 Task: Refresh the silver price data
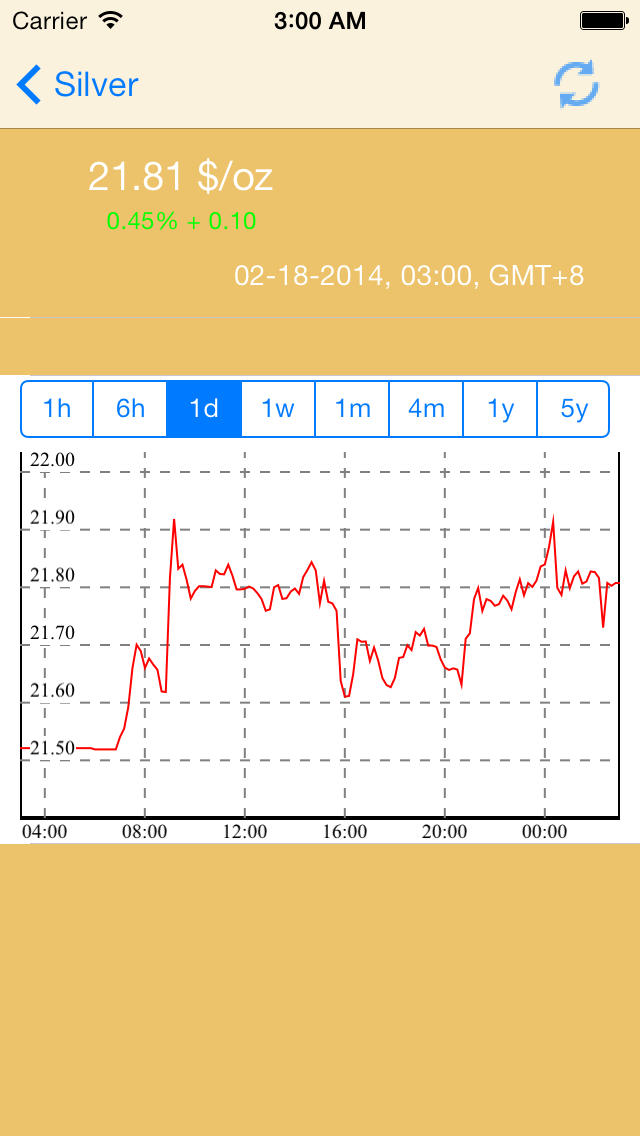click(x=577, y=84)
